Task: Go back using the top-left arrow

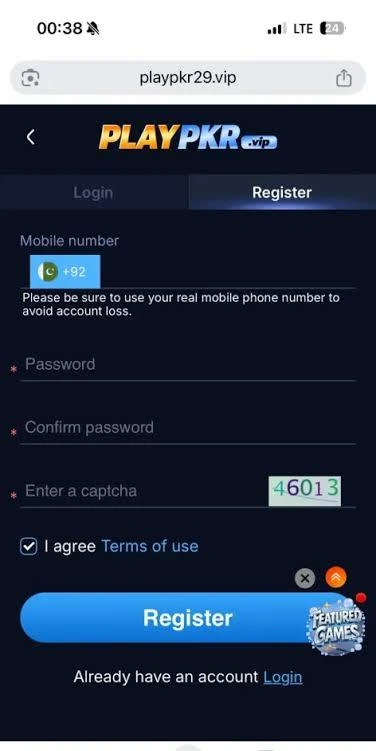Action: (x=31, y=137)
